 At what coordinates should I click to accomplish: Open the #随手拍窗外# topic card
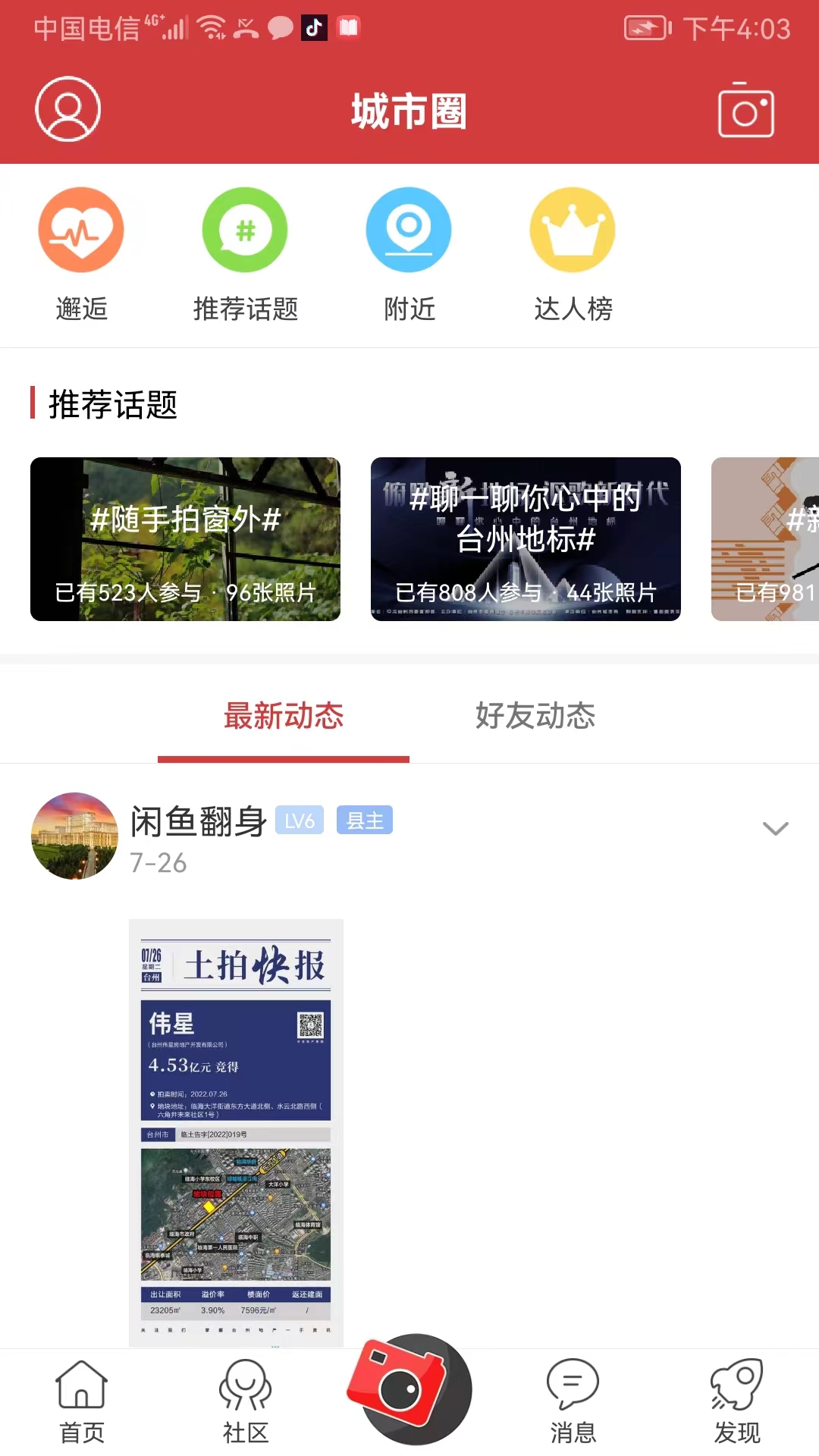tap(186, 539)
